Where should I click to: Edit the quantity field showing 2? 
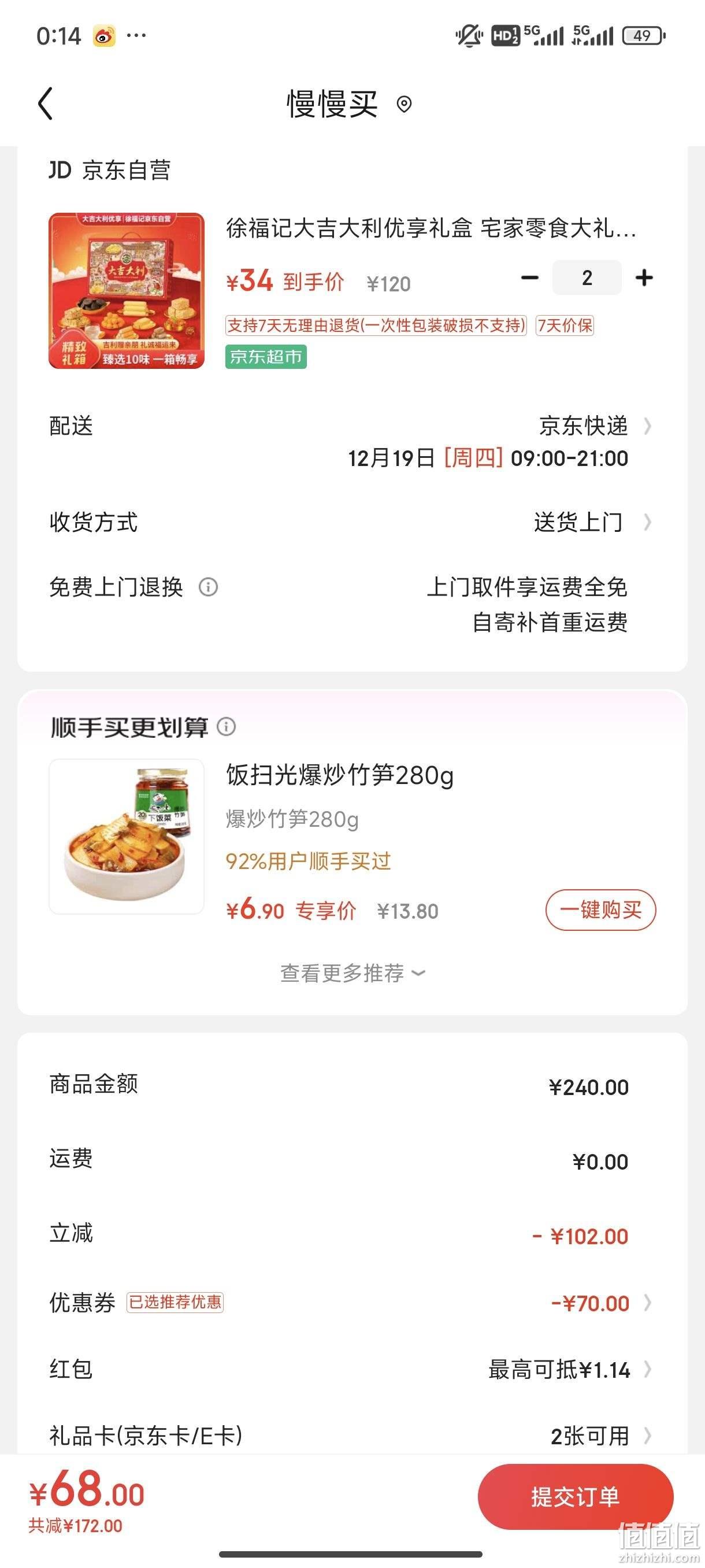(587, 278)
